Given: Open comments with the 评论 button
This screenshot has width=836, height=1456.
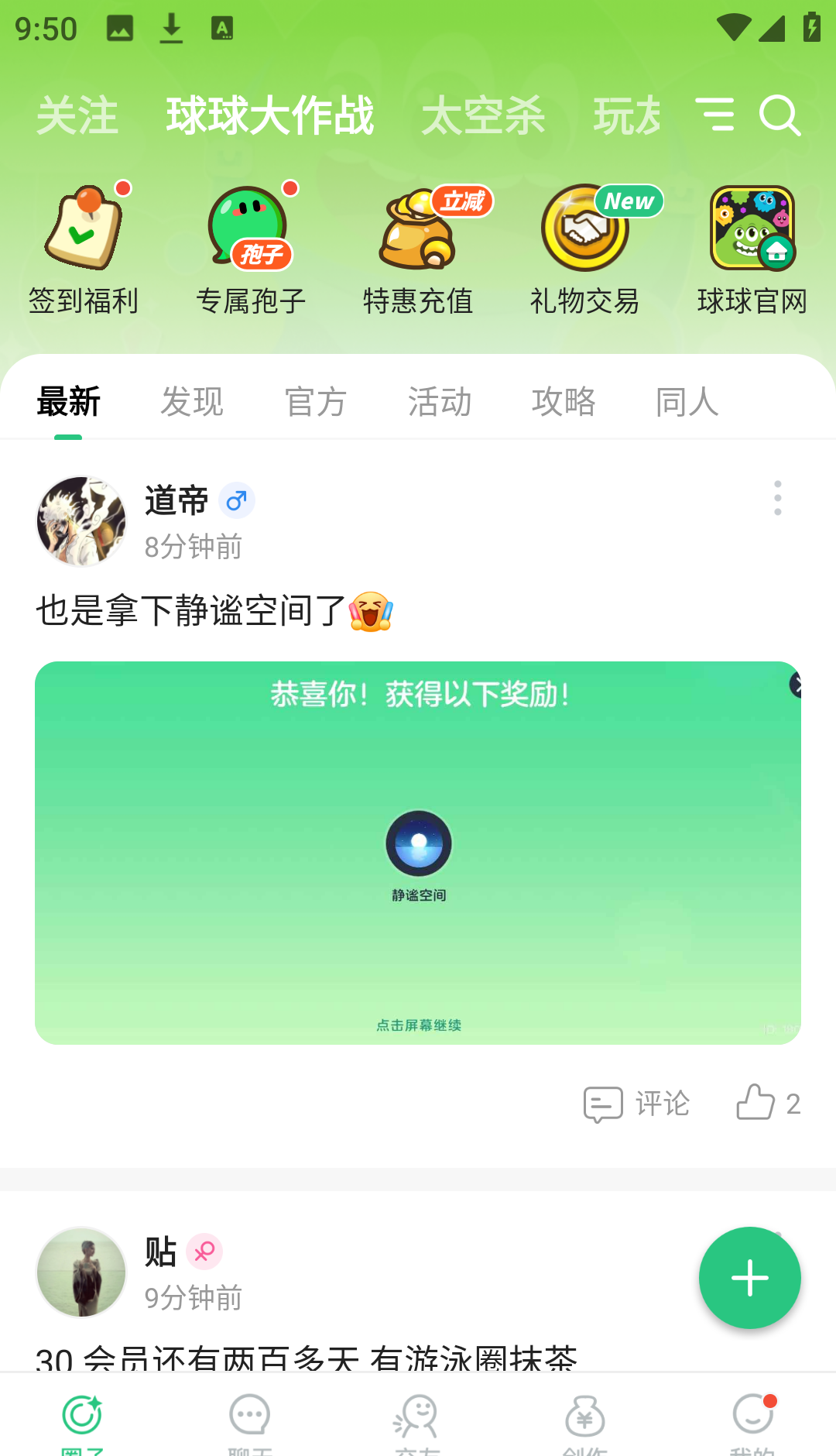Looking at the screenshot, I should [635, 1104].
